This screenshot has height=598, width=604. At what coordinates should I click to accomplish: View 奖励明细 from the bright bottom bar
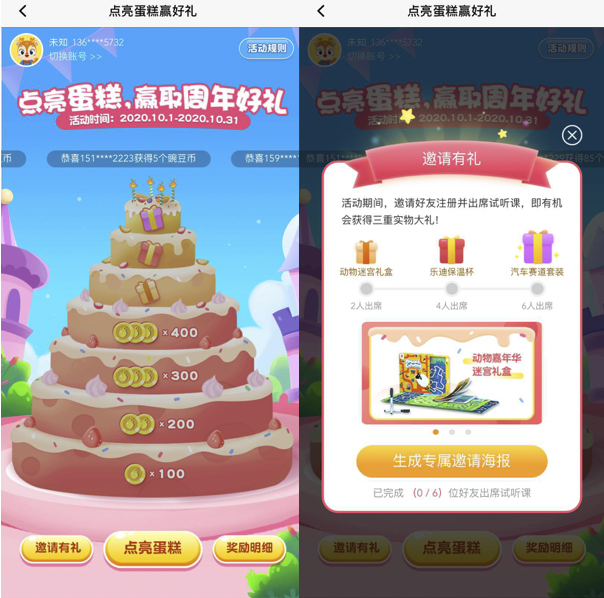(x=249, y=548)
